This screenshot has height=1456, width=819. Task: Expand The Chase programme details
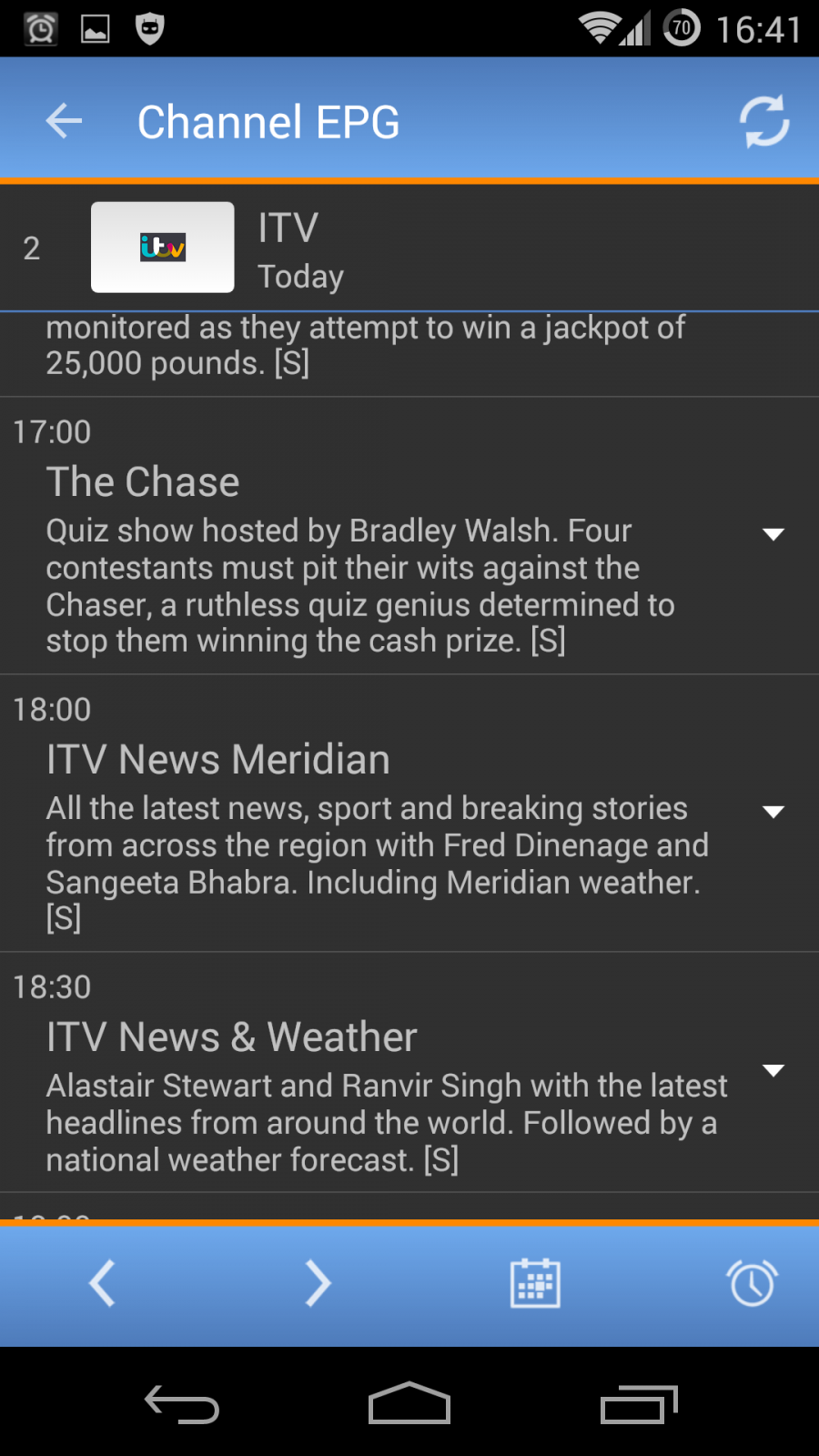pyautogui.click(x=773, y=534)
